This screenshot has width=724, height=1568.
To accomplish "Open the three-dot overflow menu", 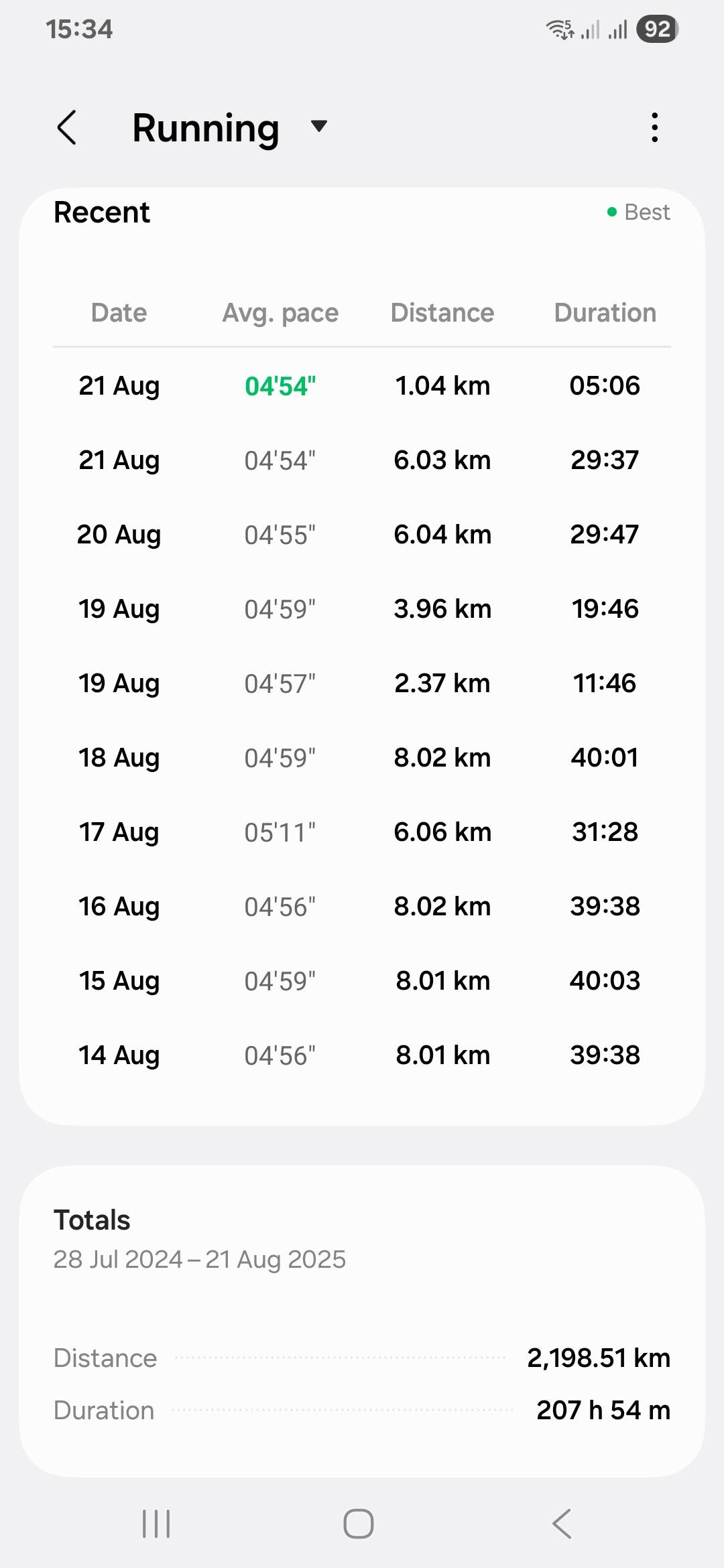I will point(655,127).
